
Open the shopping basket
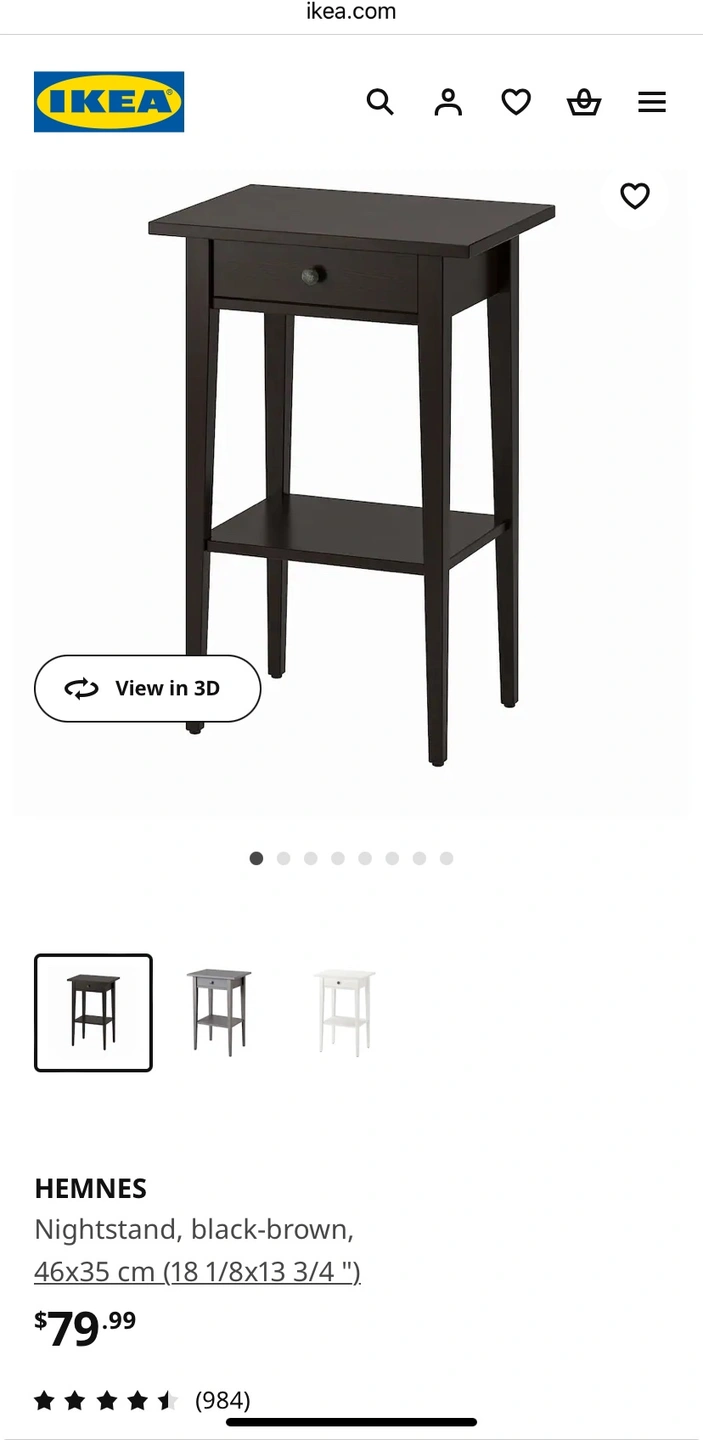pyautogui.click(x=584, y=102)
